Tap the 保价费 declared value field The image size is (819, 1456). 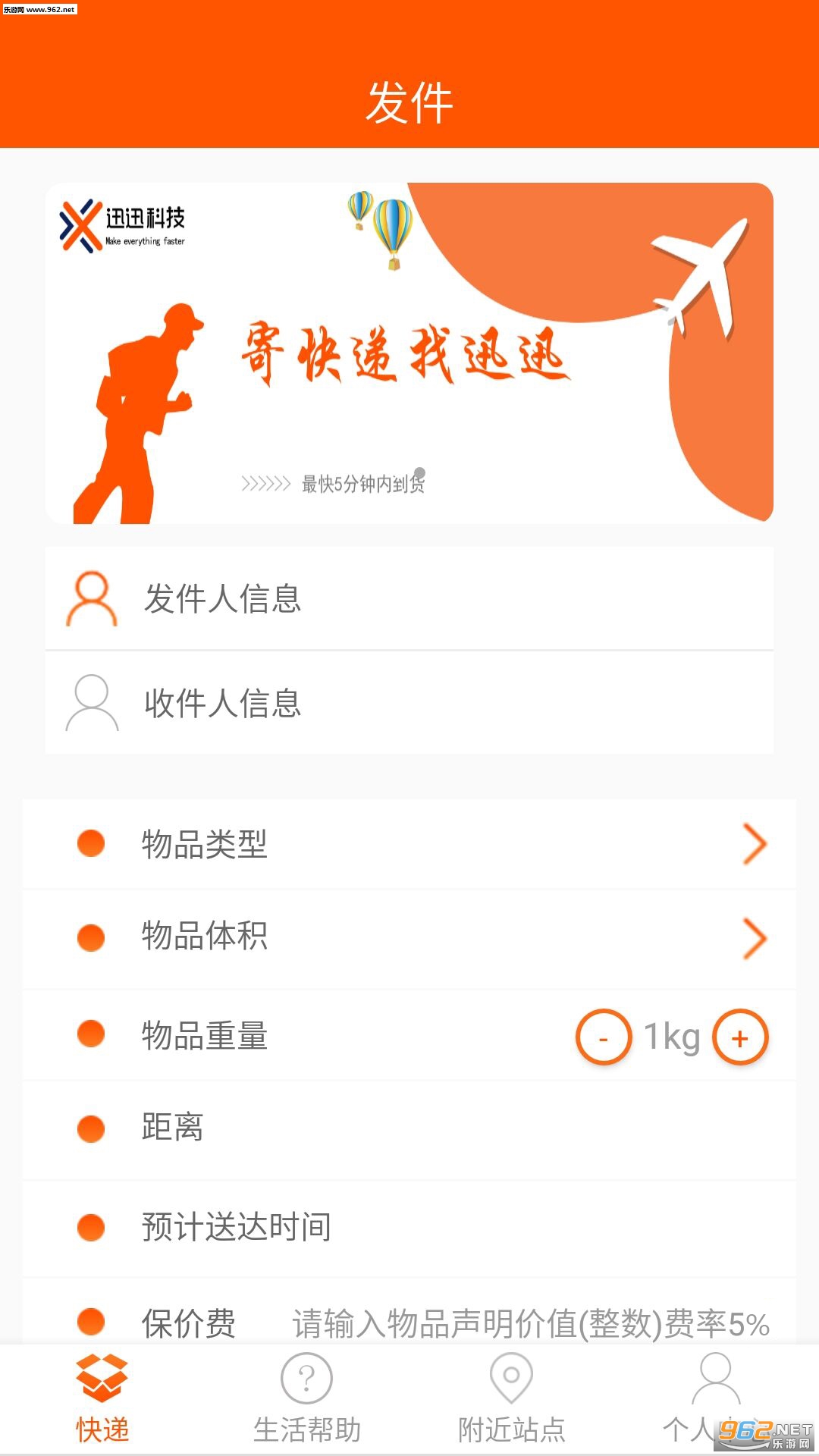point(531,1324)
